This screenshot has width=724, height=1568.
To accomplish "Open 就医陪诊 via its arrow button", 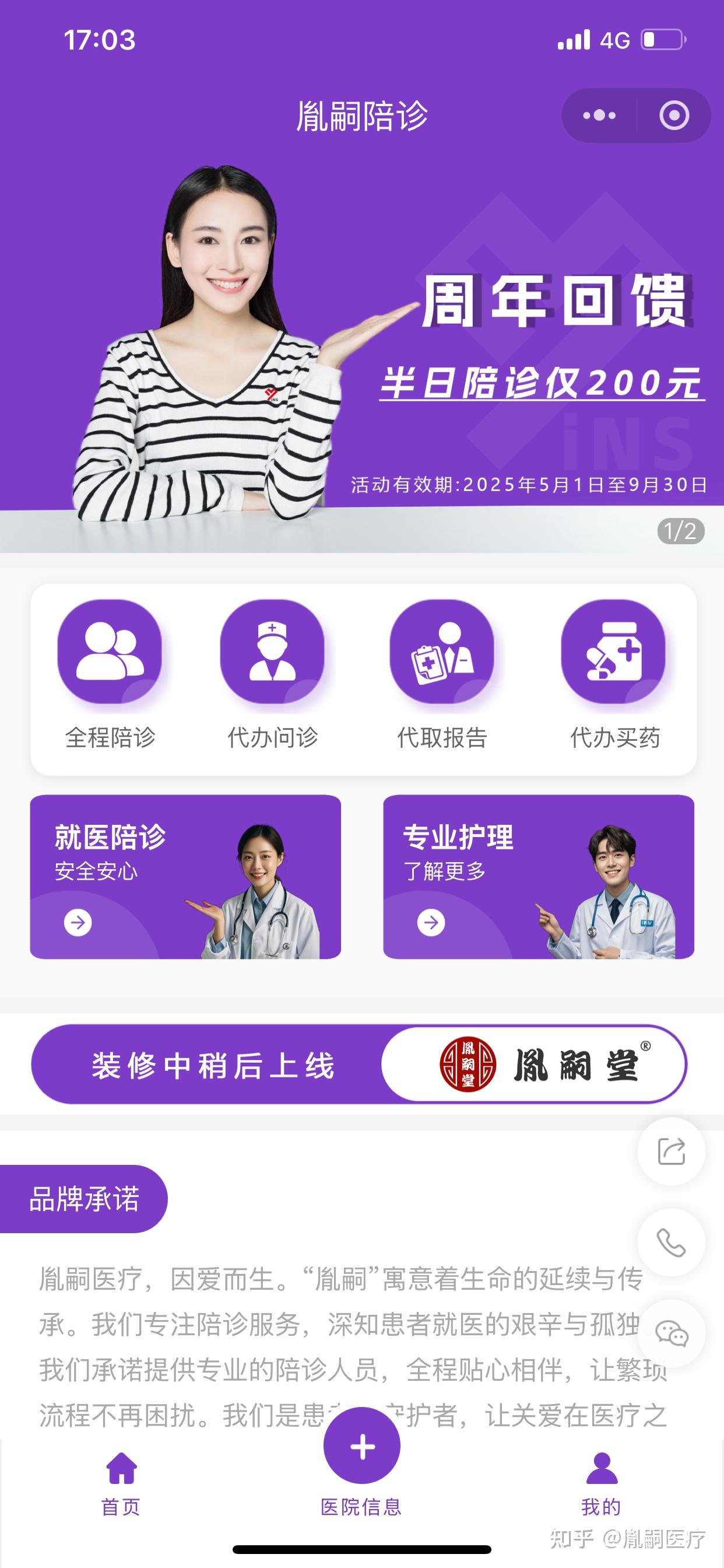I will 78,923.
